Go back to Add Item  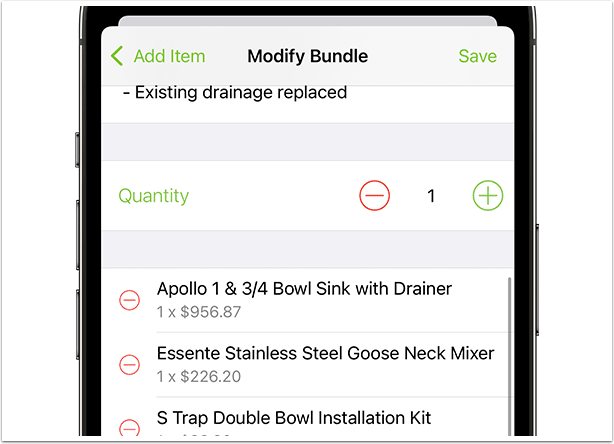click(x=158, y=56)
